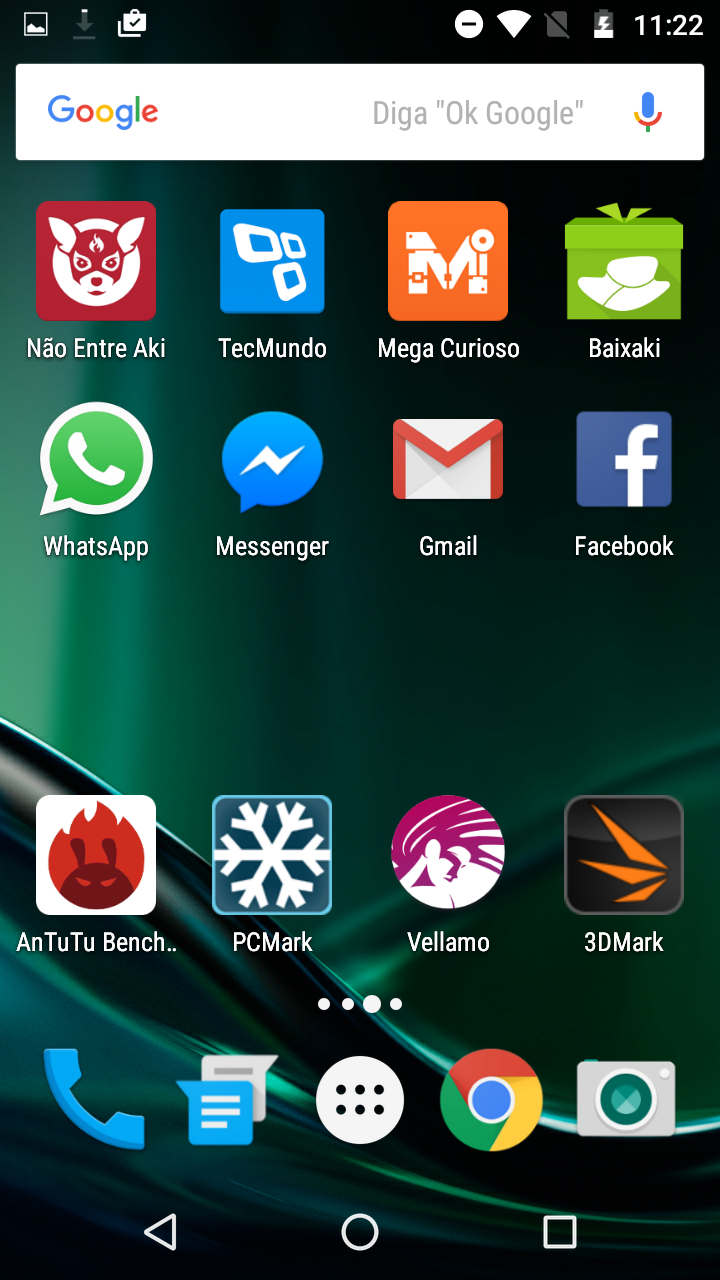Viewport: 720px width, 1280px height.
Task: Launch Messenger
Action: click(x=272, y=461)
